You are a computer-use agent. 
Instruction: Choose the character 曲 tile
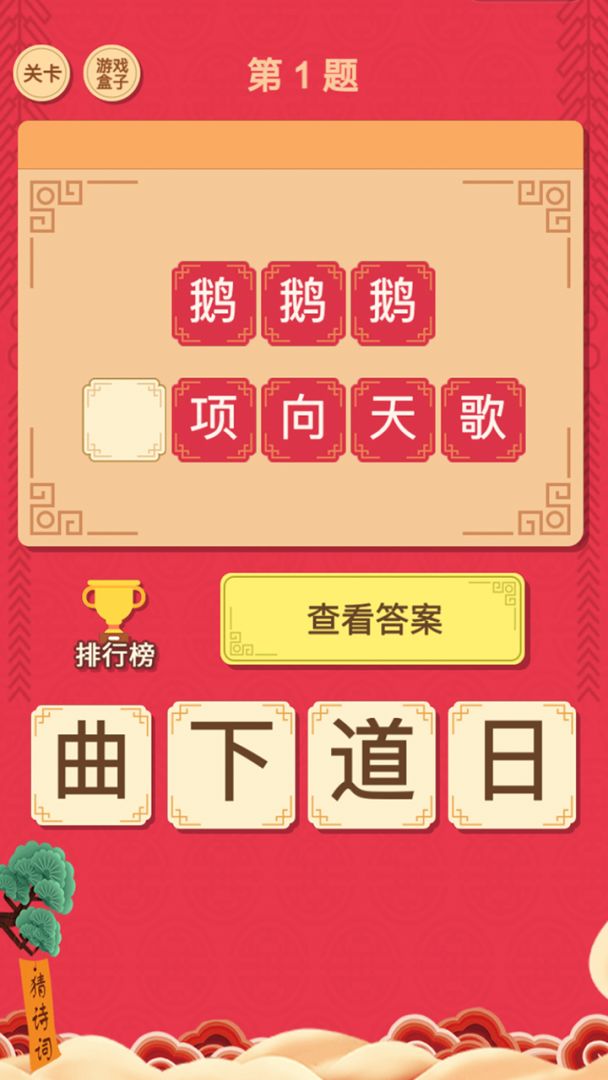(91, 765)
